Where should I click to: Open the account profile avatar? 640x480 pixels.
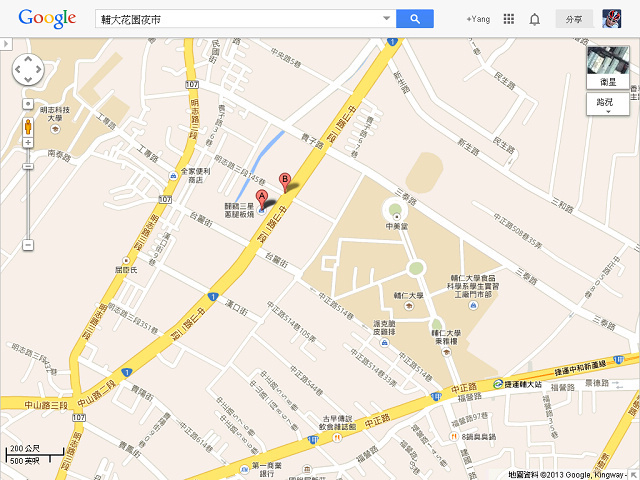pyautogui.click(x=612, y=19)
